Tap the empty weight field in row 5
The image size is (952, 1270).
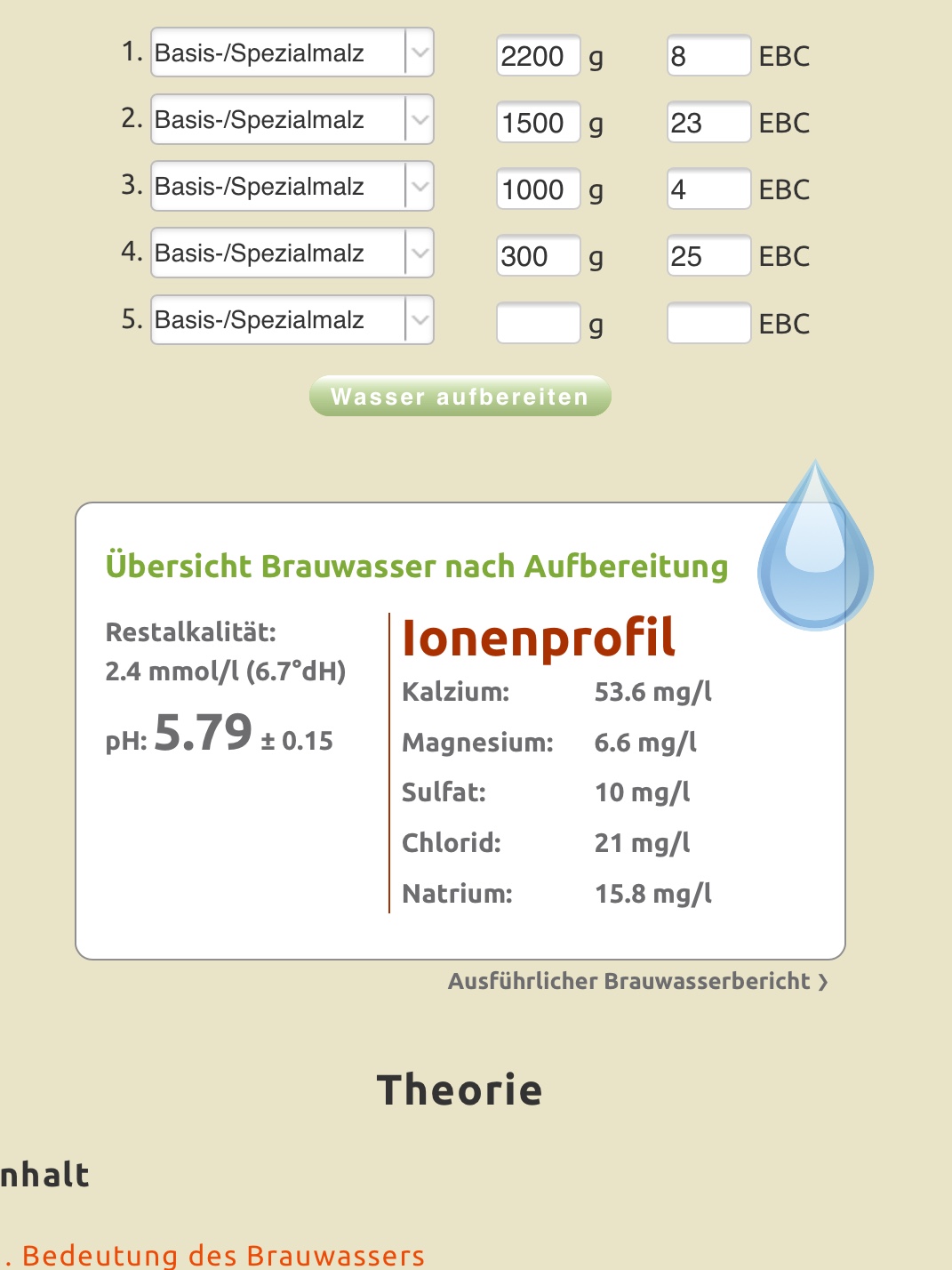coord(538,323)
